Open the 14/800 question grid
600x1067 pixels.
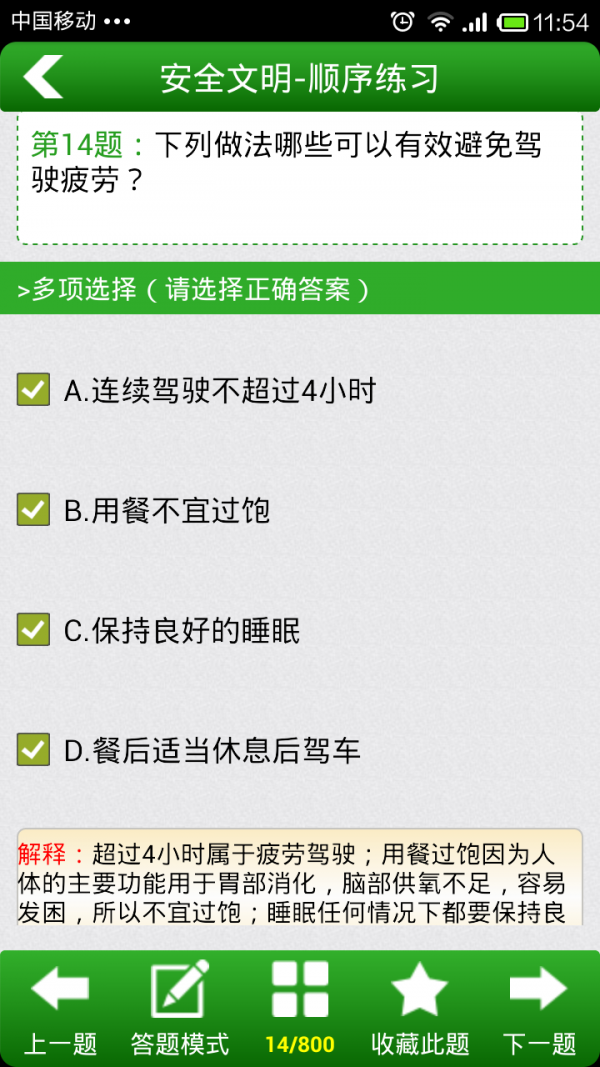coord(300,1008)
